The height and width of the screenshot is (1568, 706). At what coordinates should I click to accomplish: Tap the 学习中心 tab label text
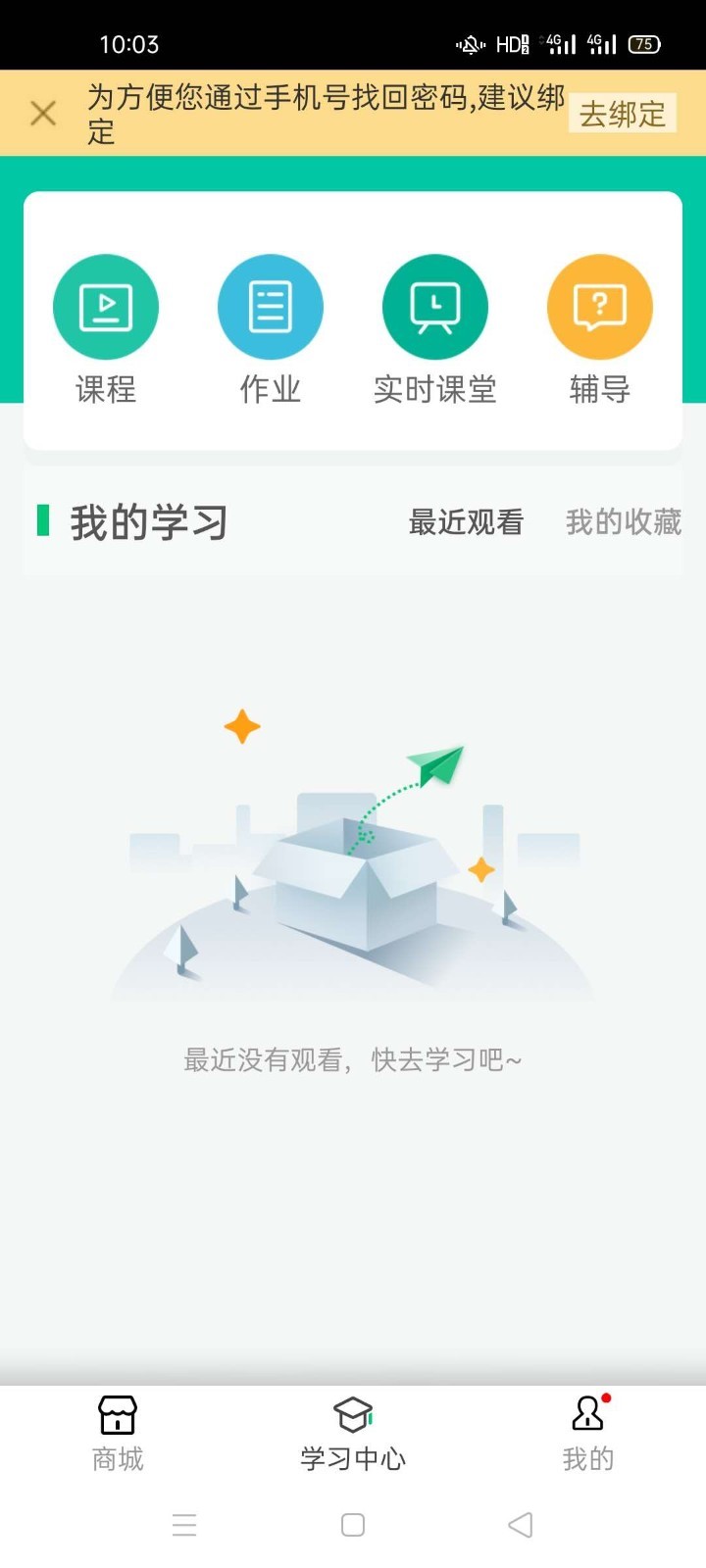pyautogui.click(x=352, y=1458)
